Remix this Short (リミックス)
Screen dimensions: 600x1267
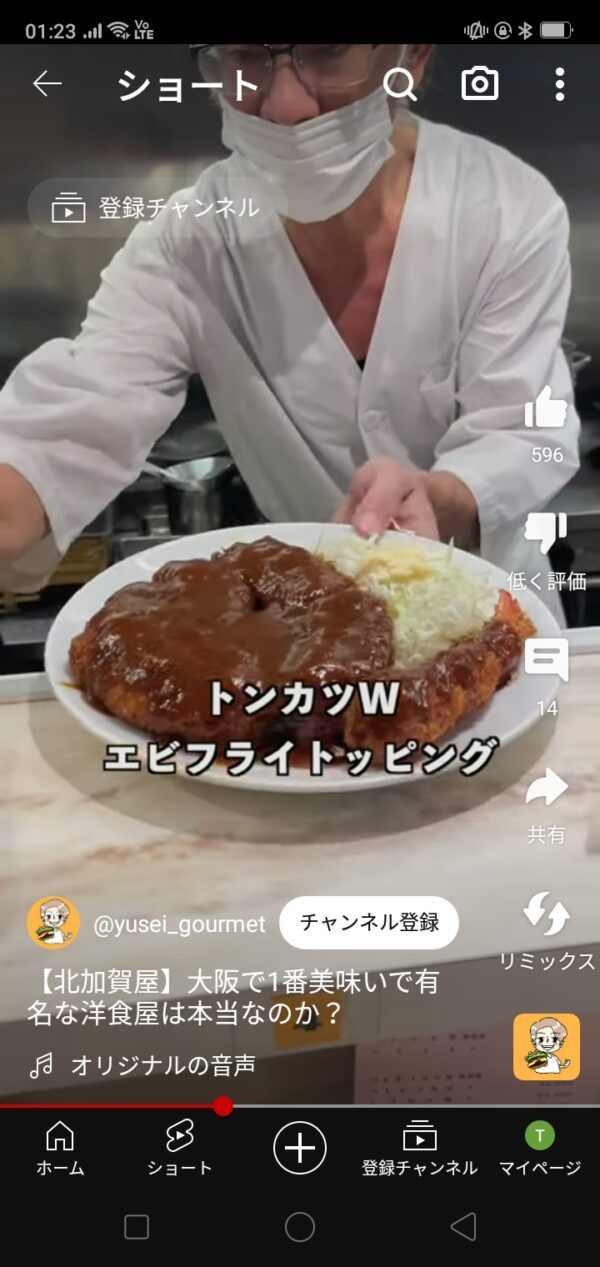(x=546, y=916)
